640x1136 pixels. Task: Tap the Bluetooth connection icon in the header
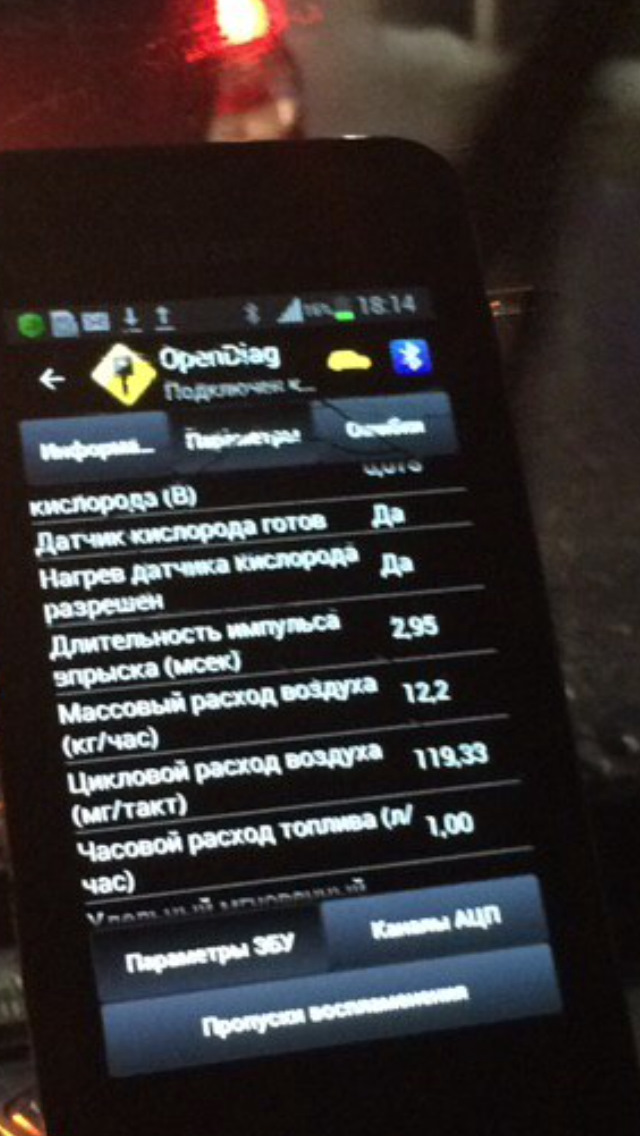coord(410,356)
